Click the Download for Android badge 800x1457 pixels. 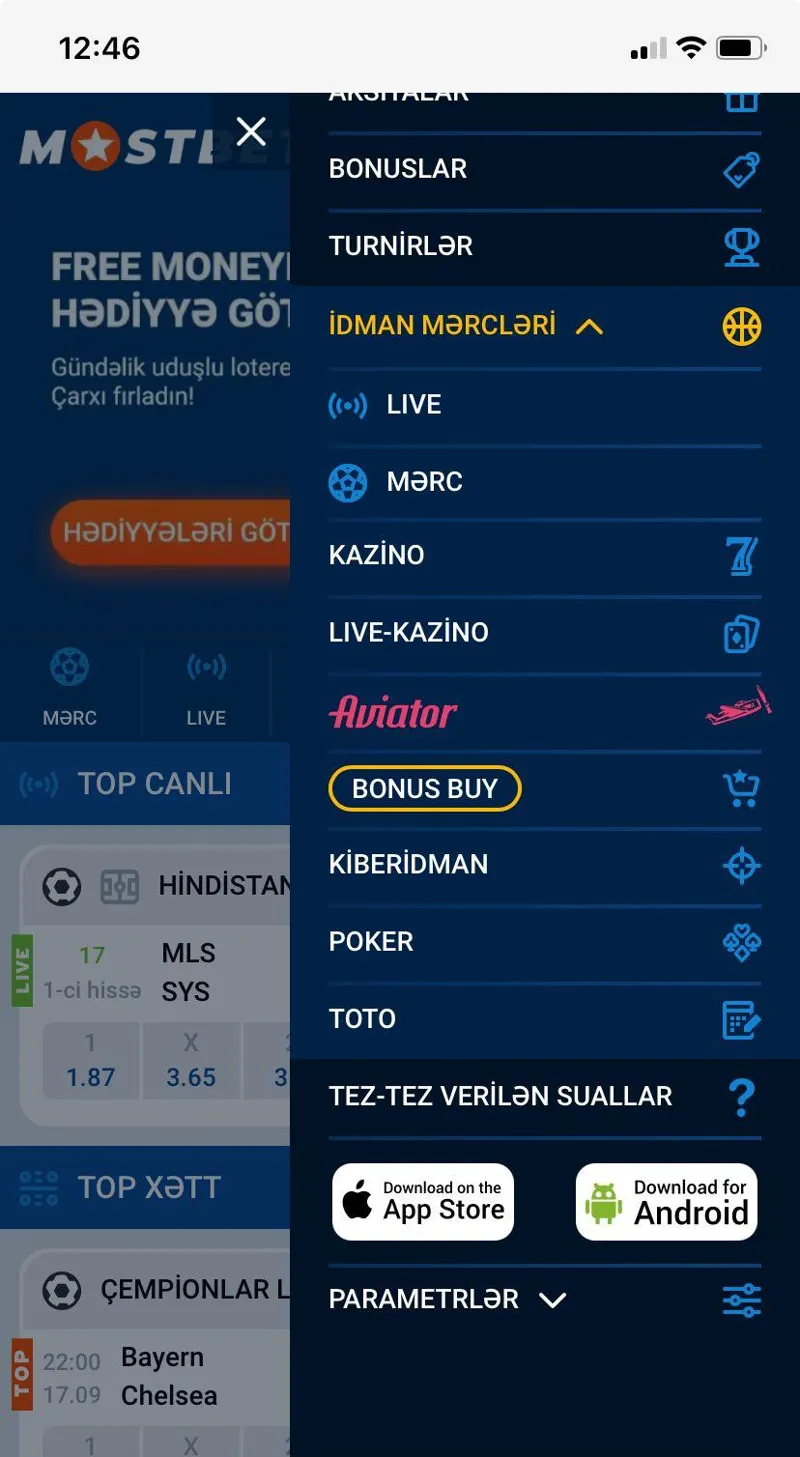point(666,1201)
